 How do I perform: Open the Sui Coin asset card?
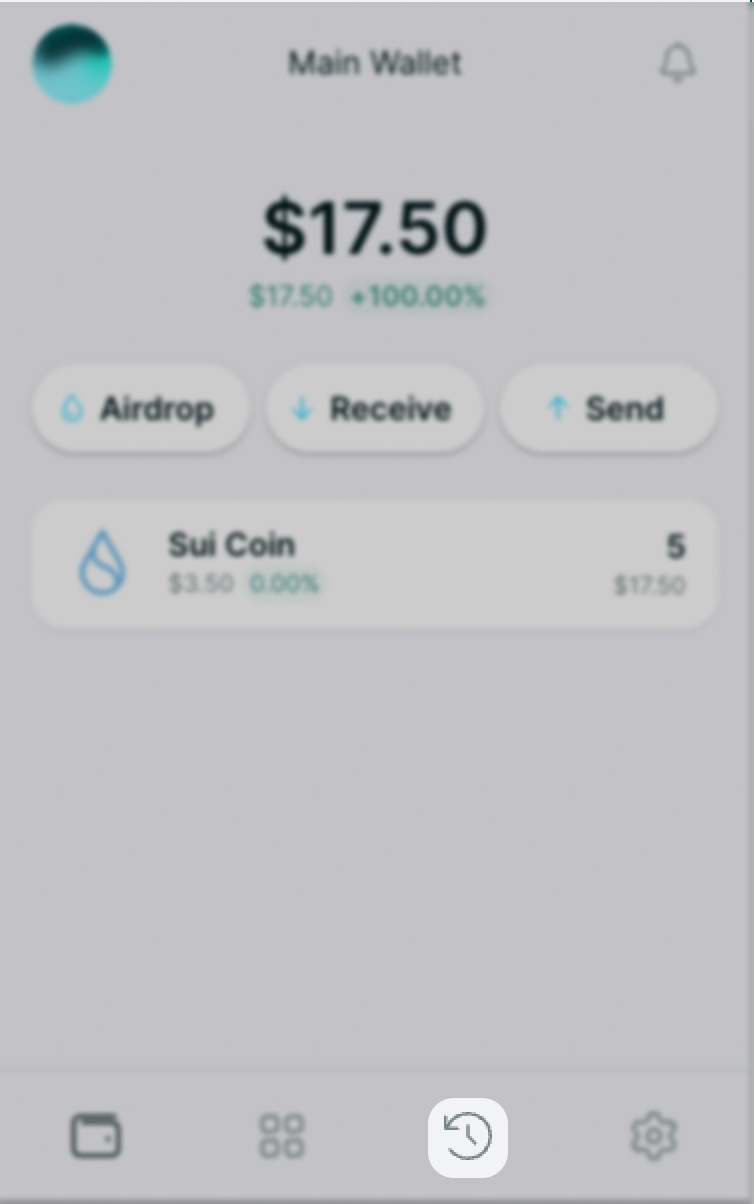375,564
